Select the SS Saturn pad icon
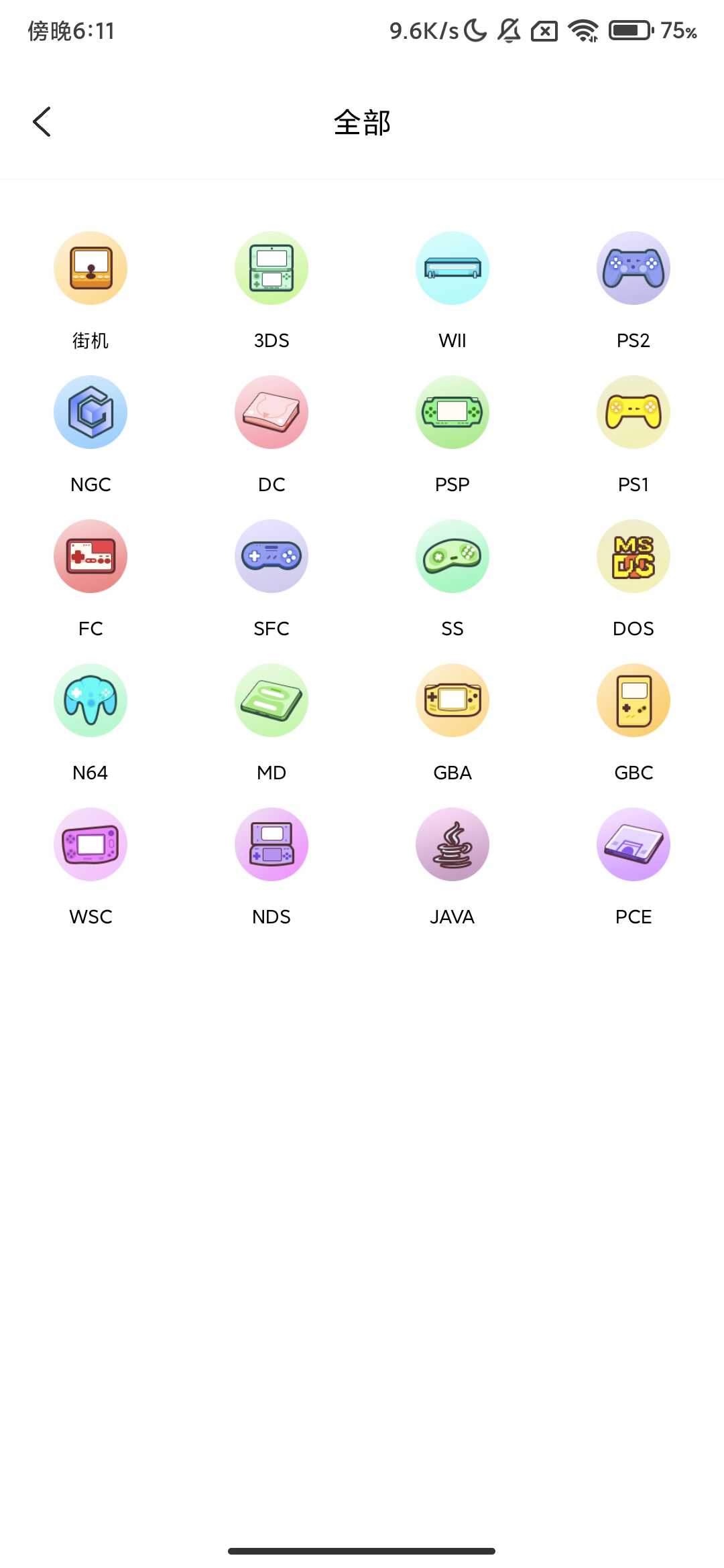Viewport: 724px width, 1568px height. tap(452, 556)
